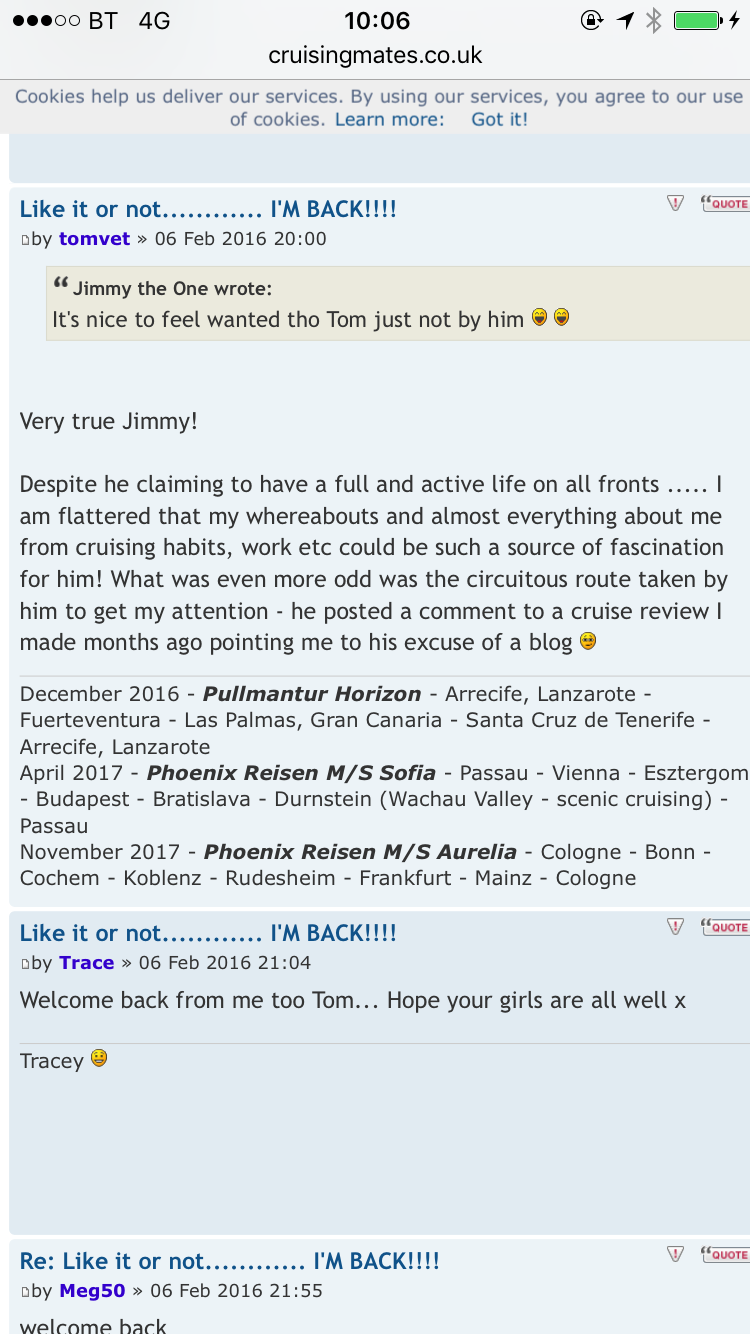Open the post title above tomvet's name
This screenshot has height=1334, width=750.
208,209
